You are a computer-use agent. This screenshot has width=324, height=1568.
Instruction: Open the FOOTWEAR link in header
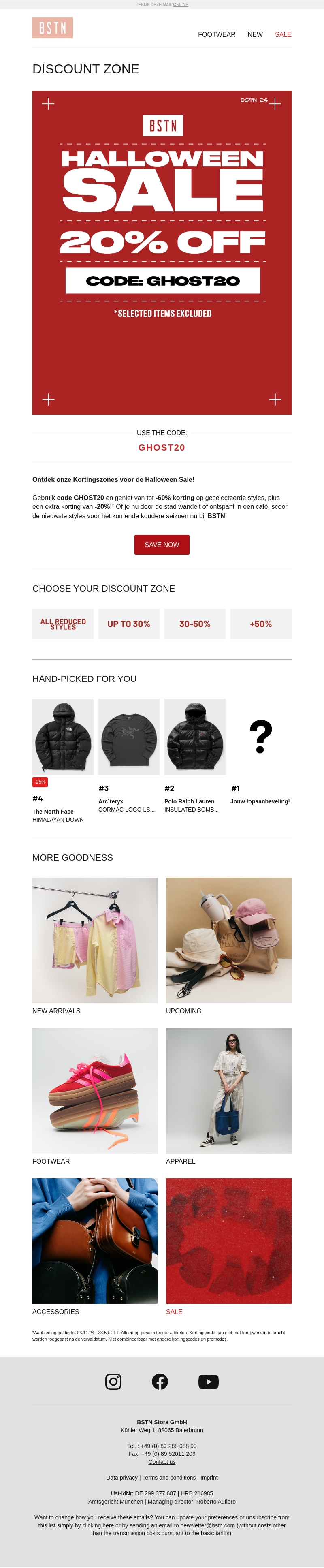[x=216, y=35]
